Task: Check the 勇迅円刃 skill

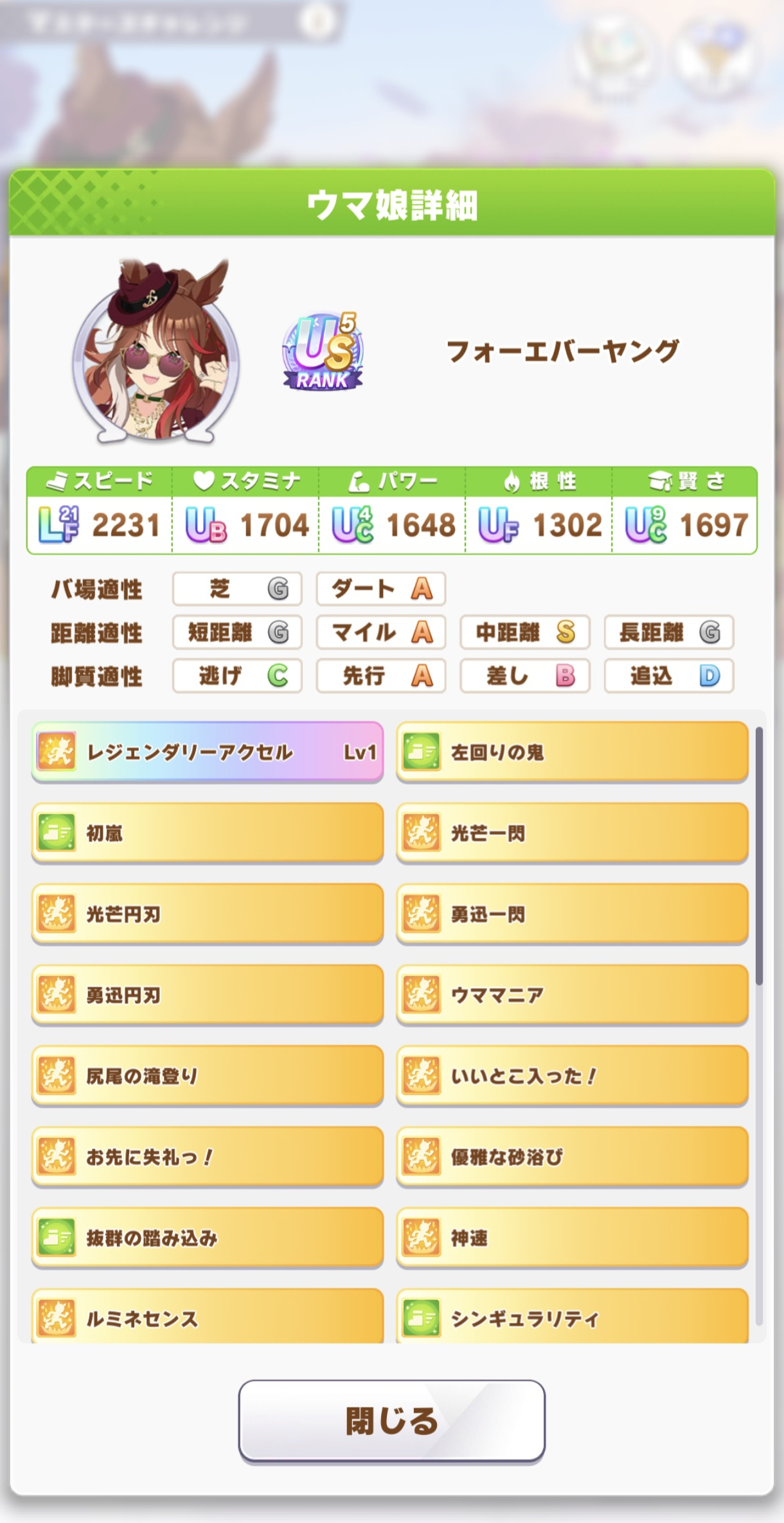Action: 208,995
